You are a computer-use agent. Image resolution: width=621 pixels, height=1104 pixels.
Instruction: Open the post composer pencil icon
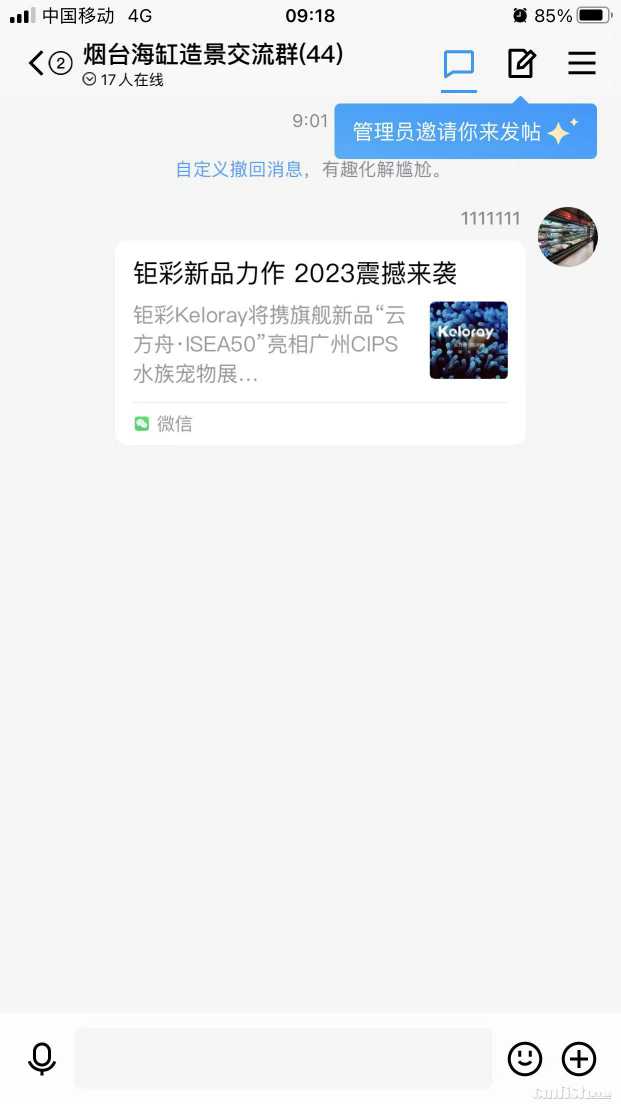(521, 64)
